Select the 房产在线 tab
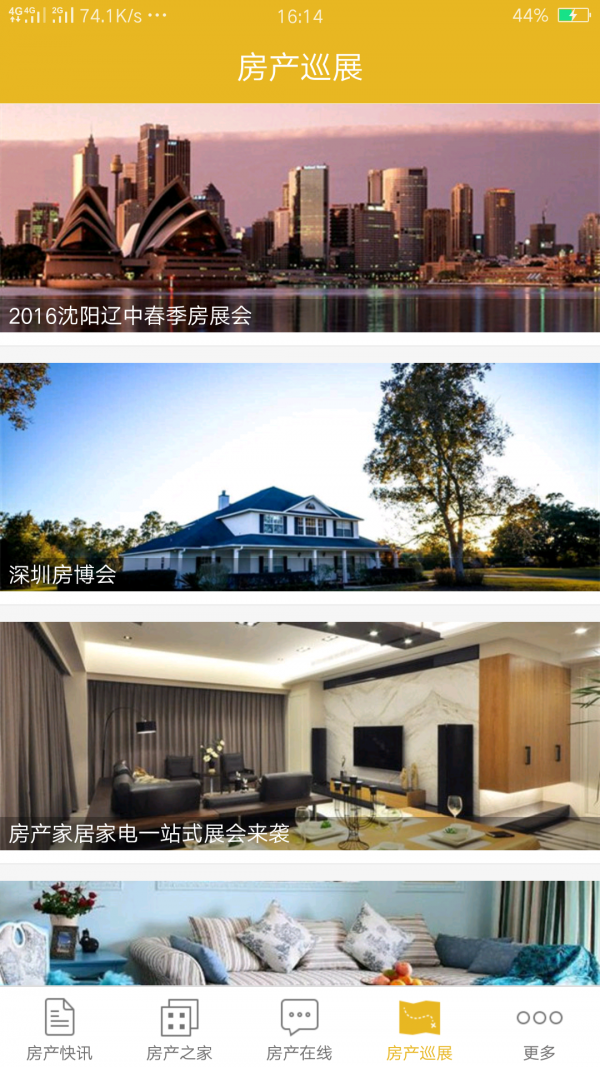This screenshot has width=600, height=1067. click(299, 1029)
